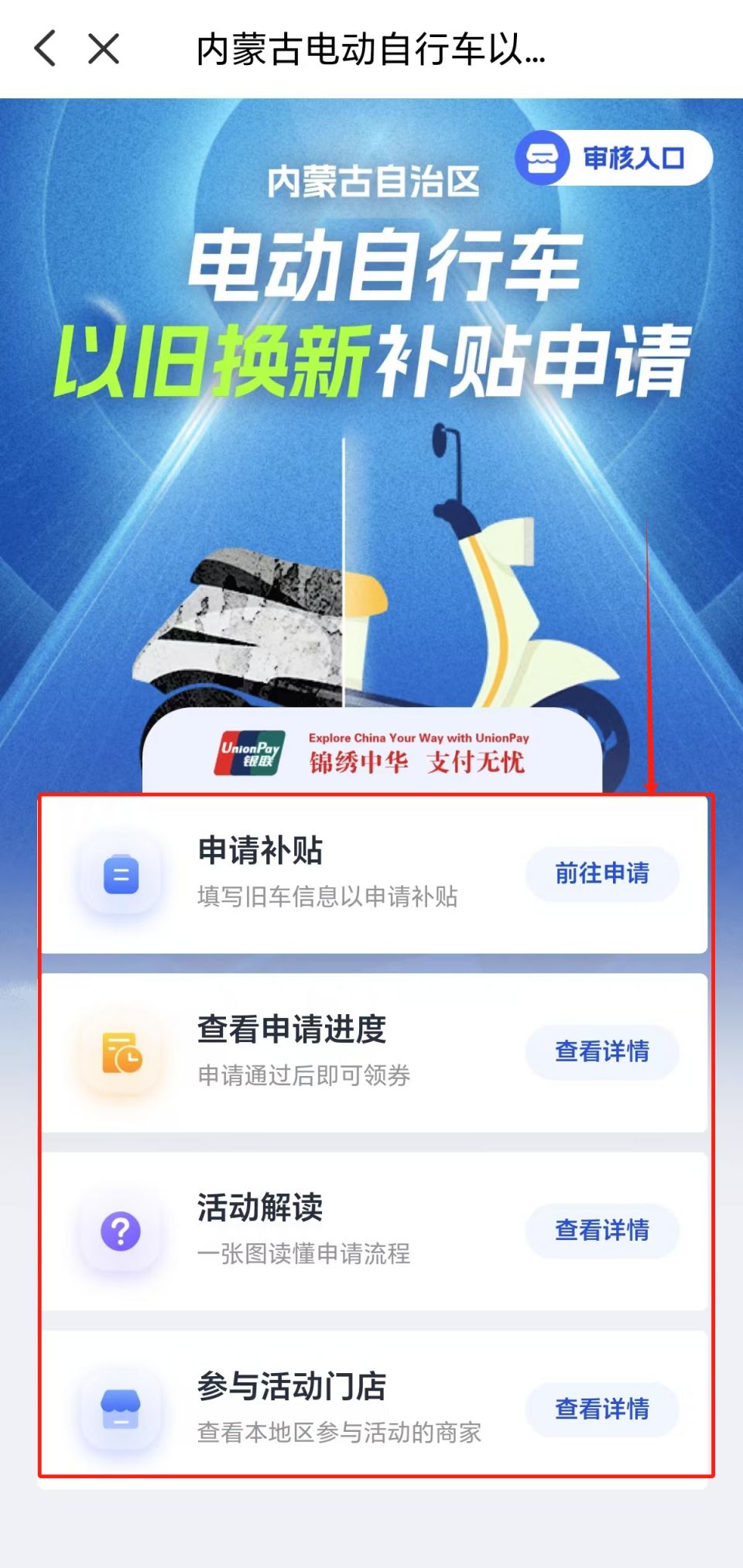Open the 审核入口 review entrance
The image size is (743, 1568).
point(614,159)
